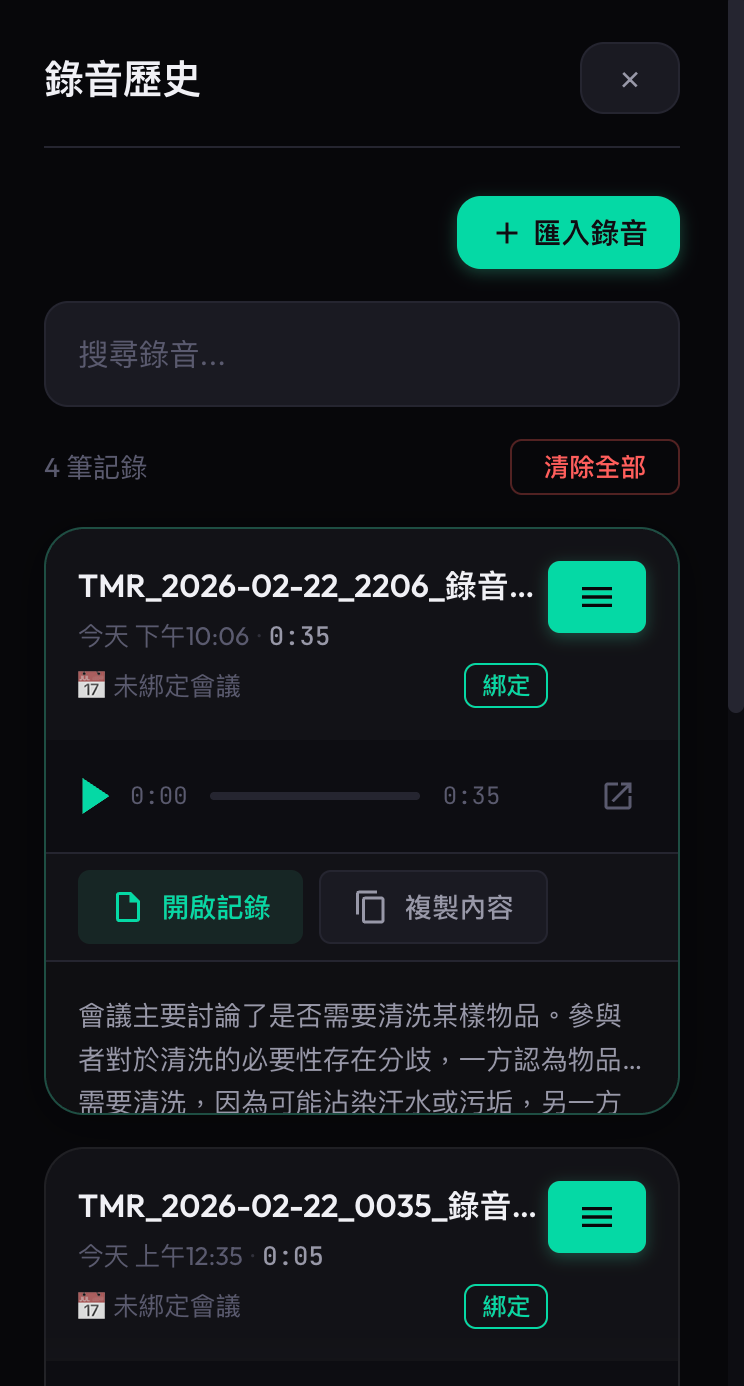Bind the second recording using its 綁定 button
Screen dimensions: 744x1386
pyautogui.click(x=505, y=1306)
